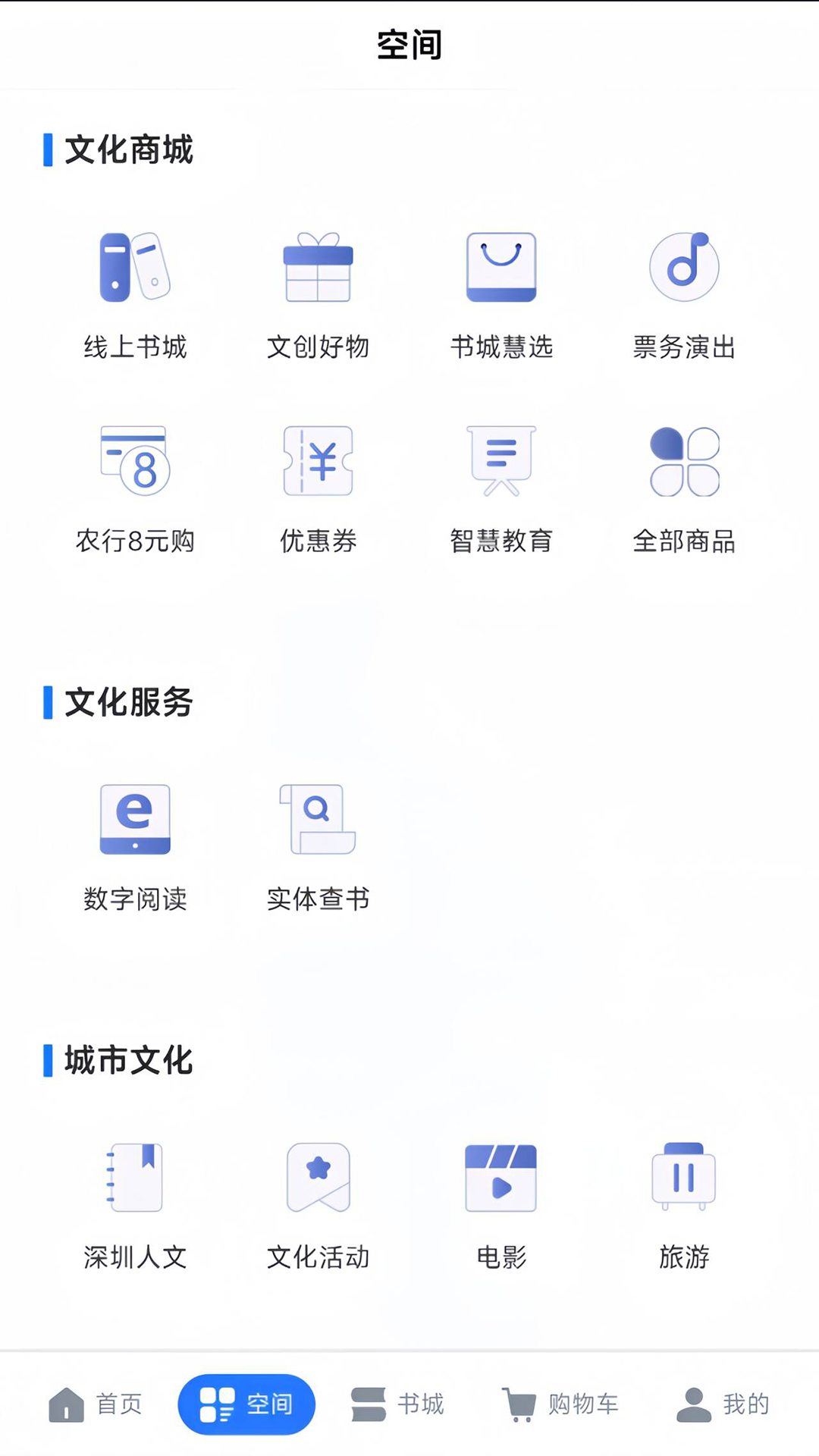Open the 电影 movie section
The image size is (819, 1456).
[x=501, y=1206]
